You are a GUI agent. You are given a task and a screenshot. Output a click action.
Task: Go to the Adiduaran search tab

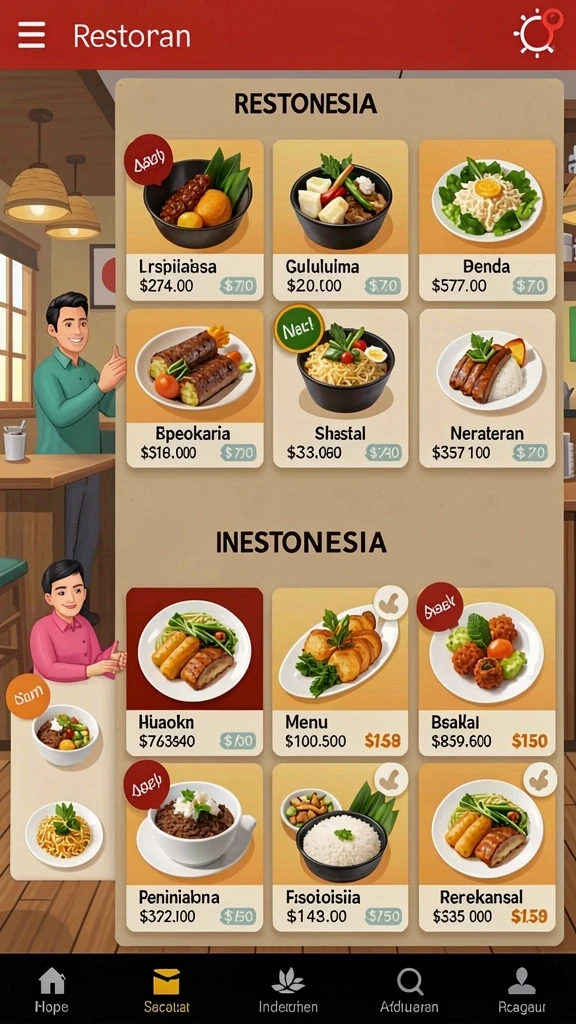pos(409,989)
